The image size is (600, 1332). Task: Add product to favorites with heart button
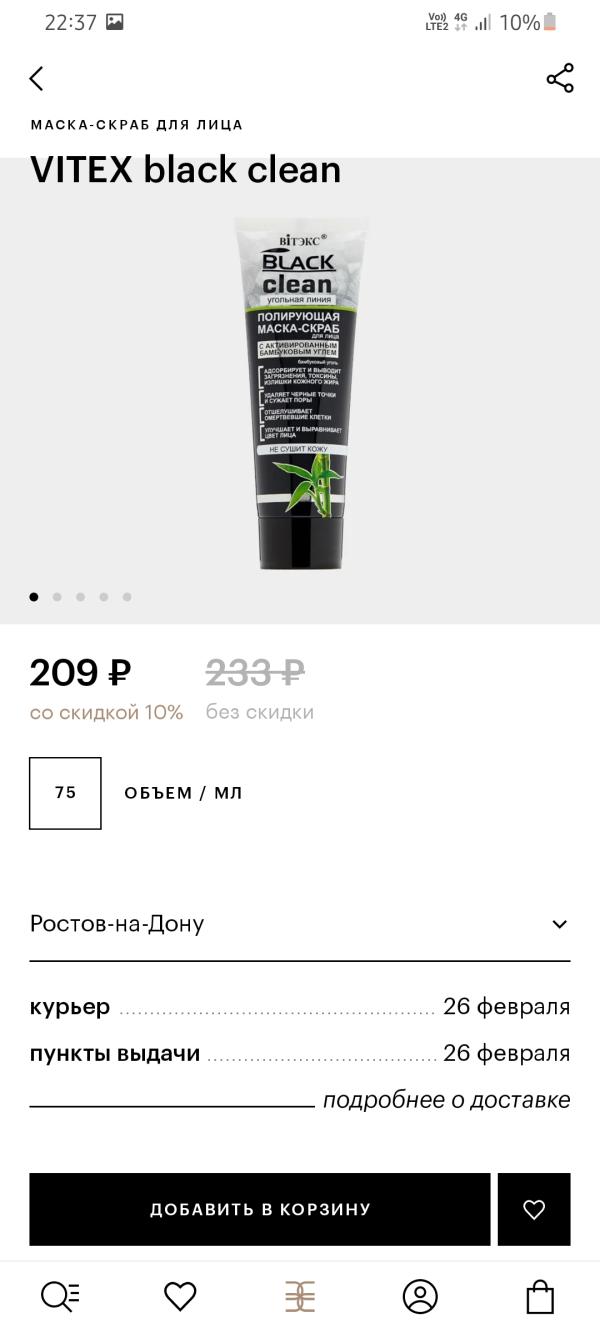(534, 1209)
